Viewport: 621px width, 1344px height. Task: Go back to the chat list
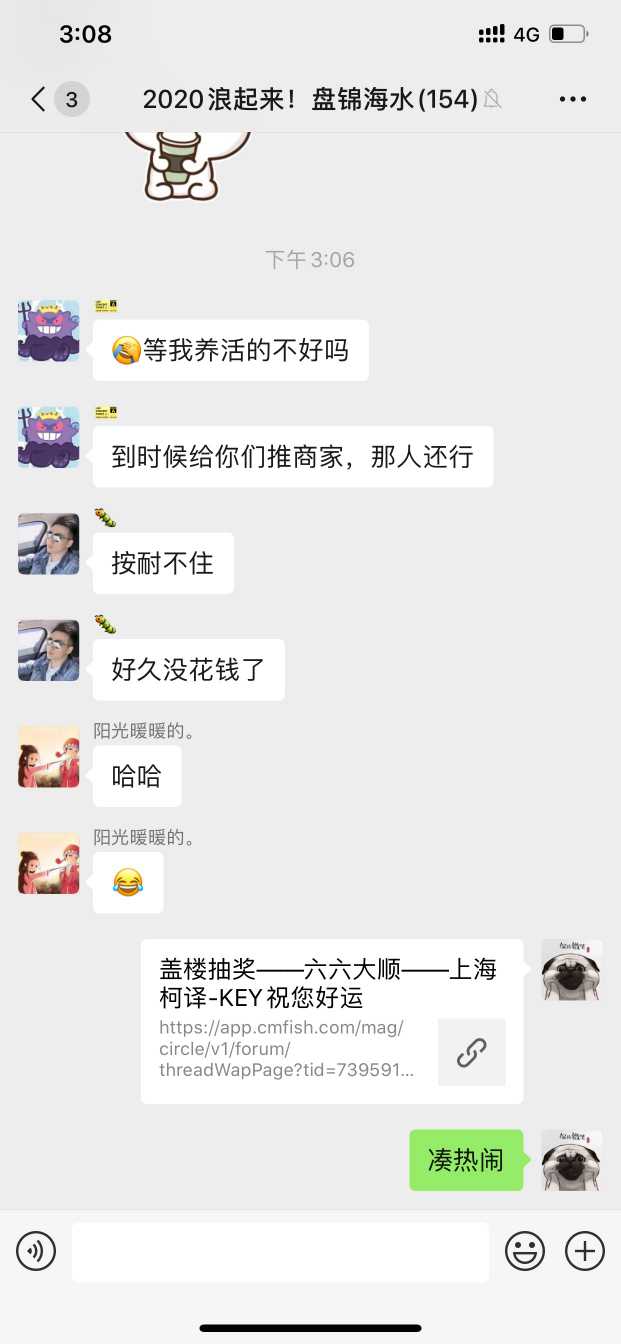[x=38, y=99]
